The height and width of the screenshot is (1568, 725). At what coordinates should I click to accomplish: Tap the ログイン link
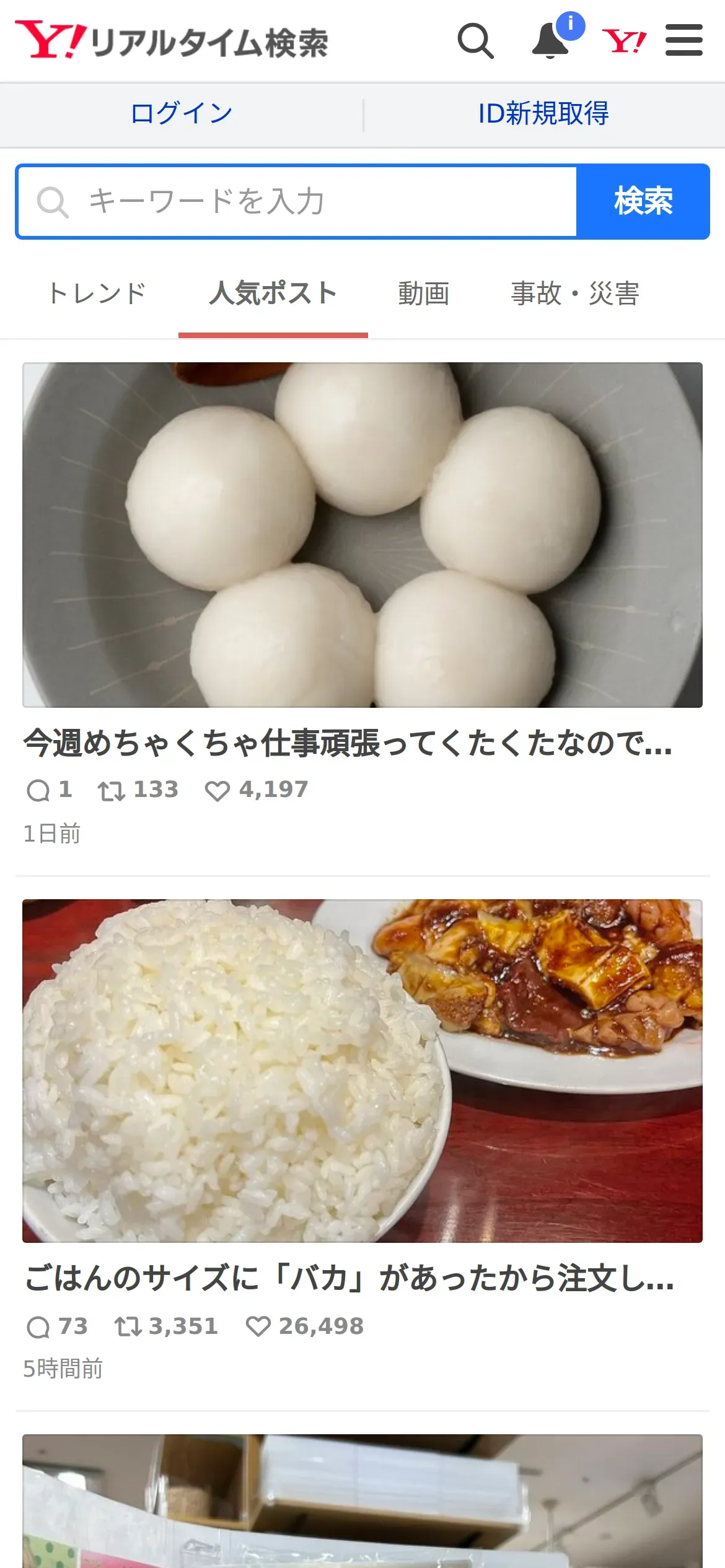click(182, 114)
